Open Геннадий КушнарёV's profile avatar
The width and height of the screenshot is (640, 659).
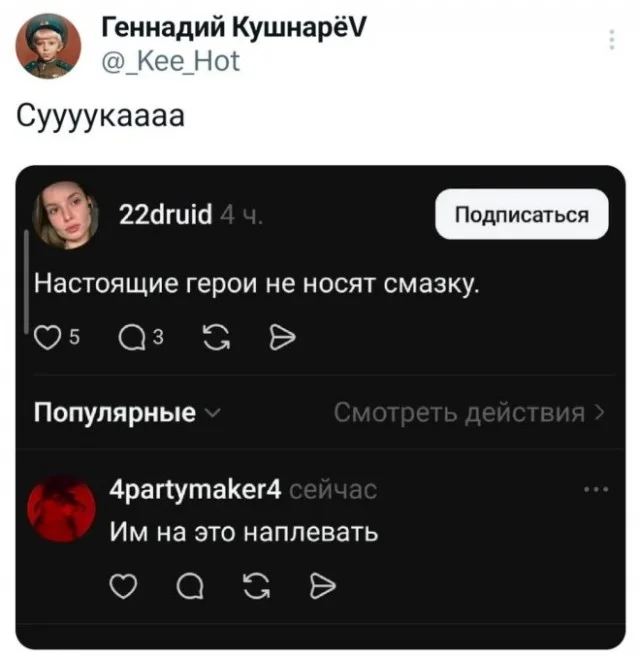tap(50, 47)
